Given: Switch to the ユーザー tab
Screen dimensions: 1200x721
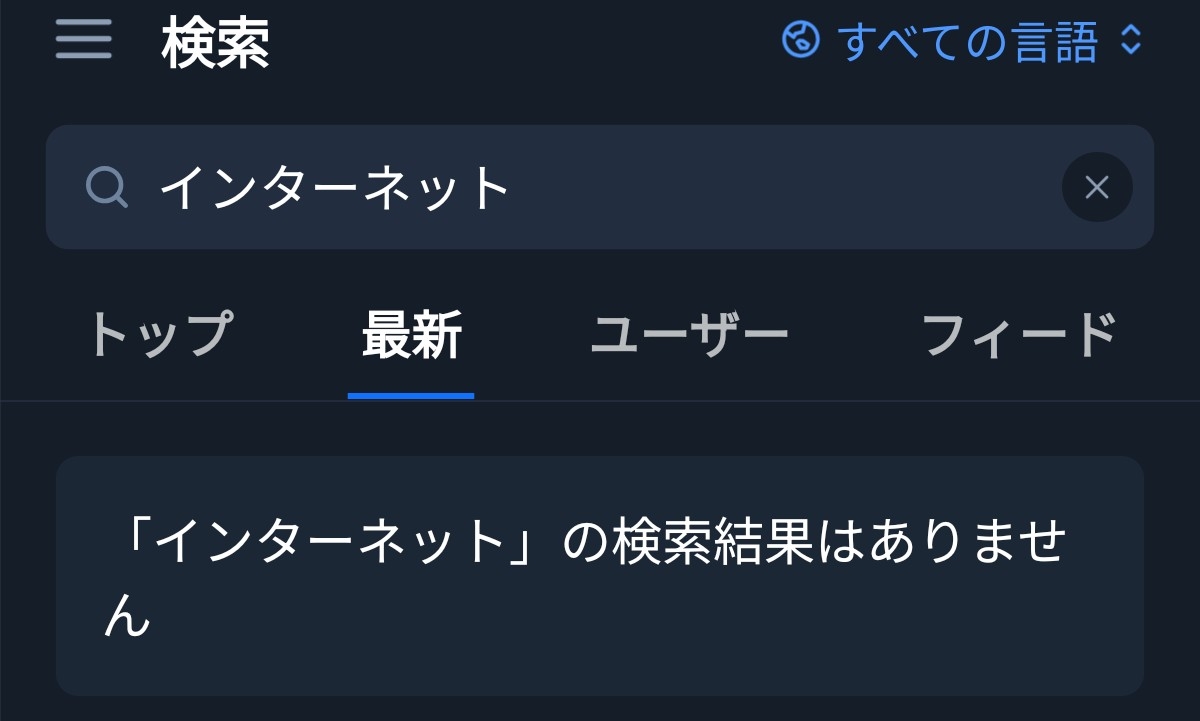Looking at the screenshot, I should coord(689,336).
